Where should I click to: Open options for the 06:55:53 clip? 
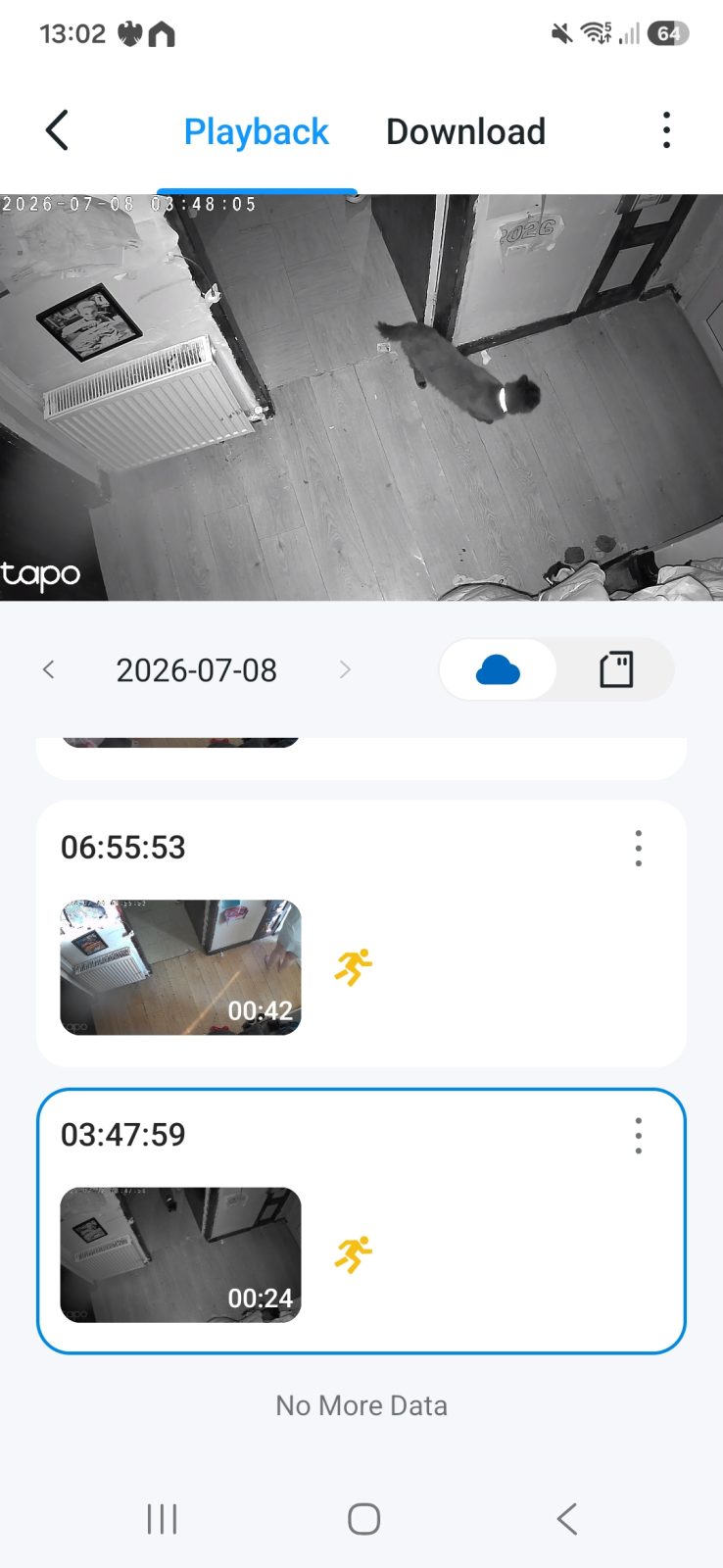coord(638,849)
